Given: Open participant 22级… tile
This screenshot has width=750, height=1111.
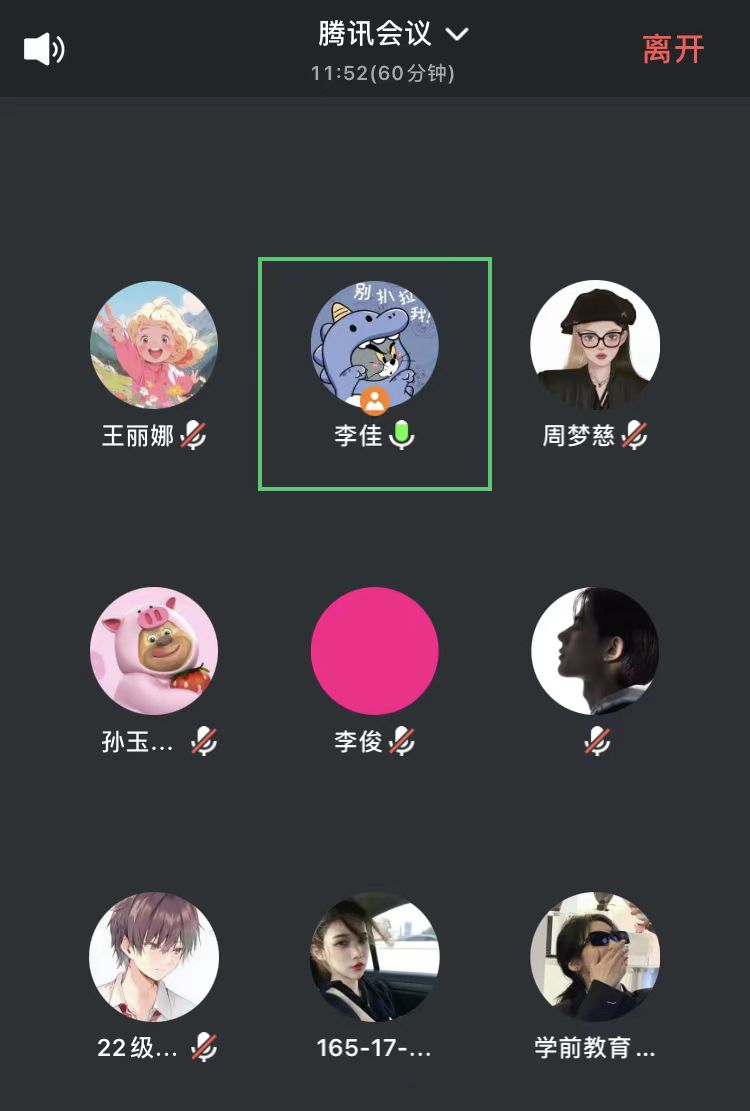Looking at the screenshot, I should pyautogui.click(x=154, y=957).
